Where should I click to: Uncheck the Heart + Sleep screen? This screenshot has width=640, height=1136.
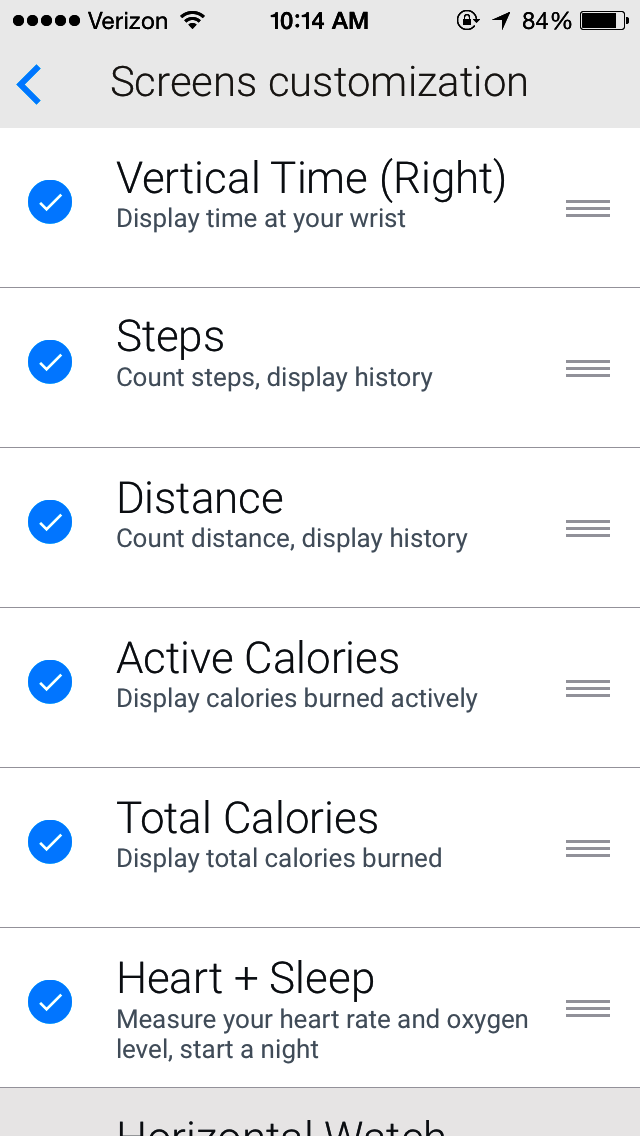point(50,1002)
